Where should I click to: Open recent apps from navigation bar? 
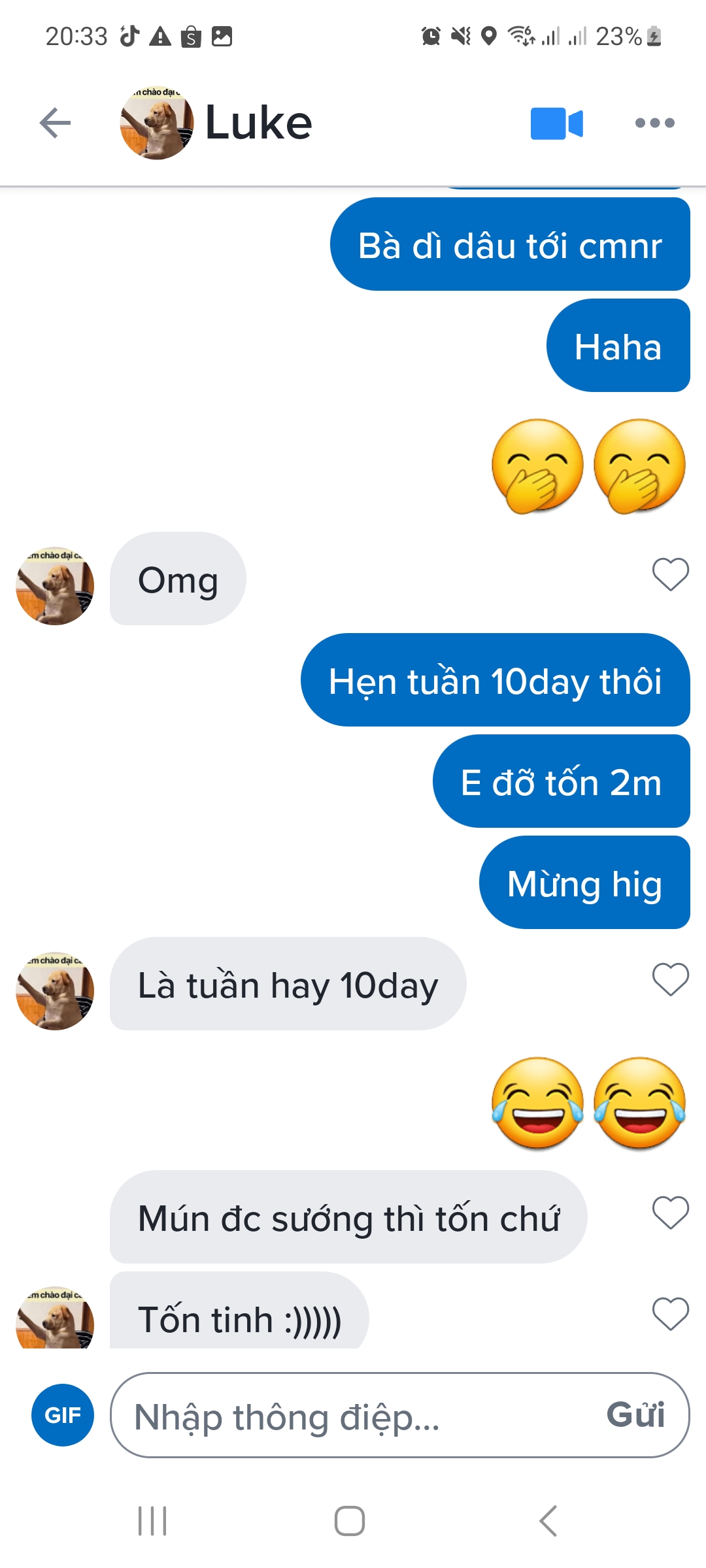click(152, 1521)
